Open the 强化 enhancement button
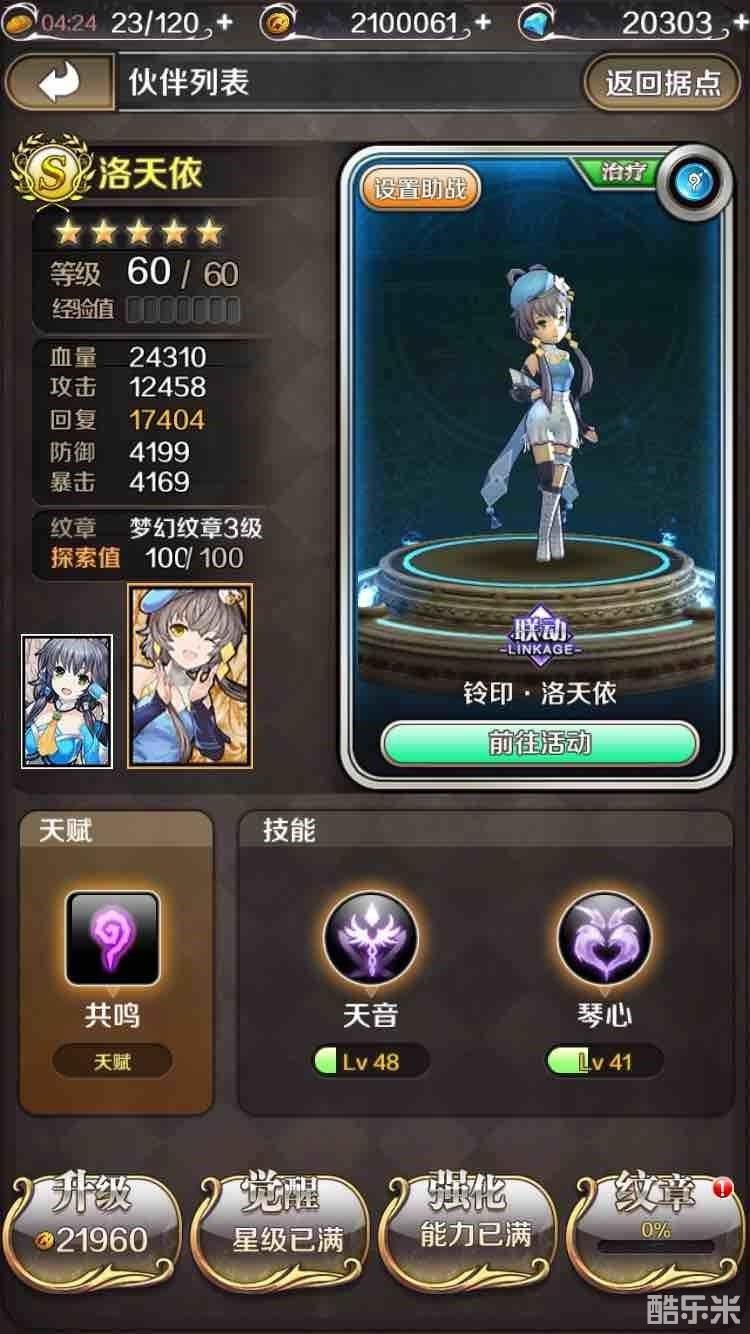750x1334 pixels. pyautogui.click(x=470, y=1220)
